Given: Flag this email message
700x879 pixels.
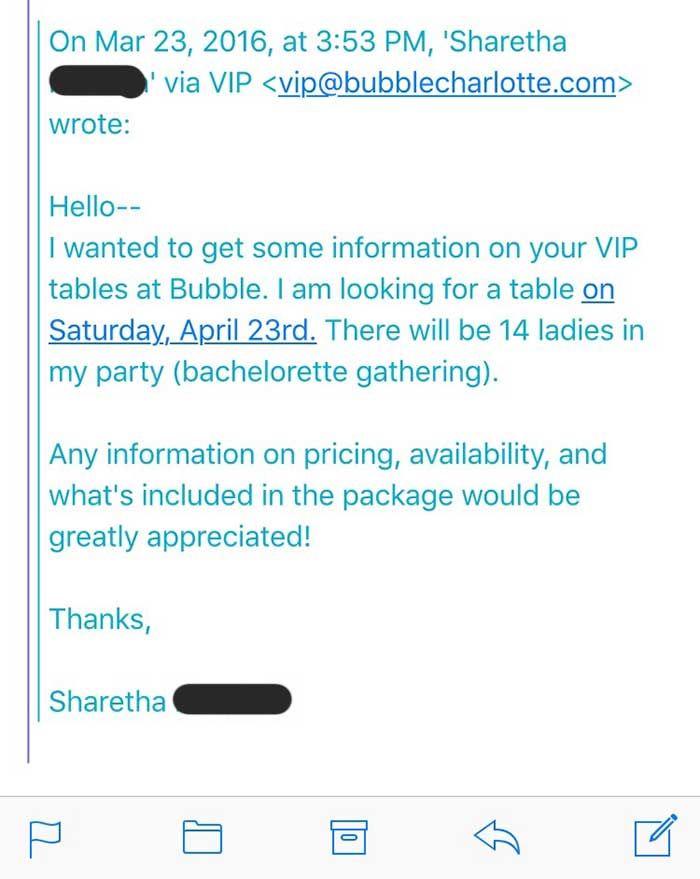Looking at the screenshot, I should tap(46, 836).
